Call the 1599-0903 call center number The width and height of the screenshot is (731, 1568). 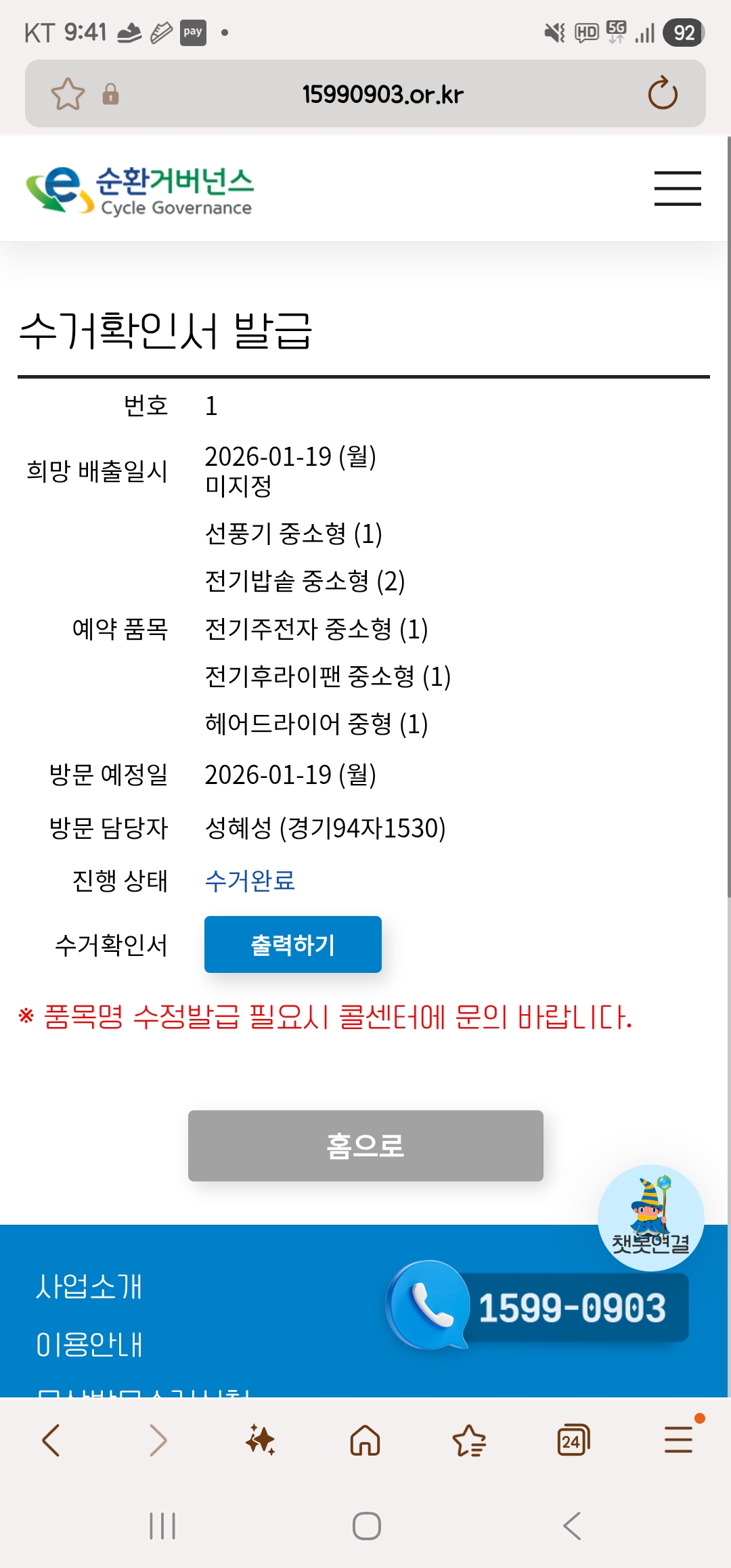[x=539, y=1307]
